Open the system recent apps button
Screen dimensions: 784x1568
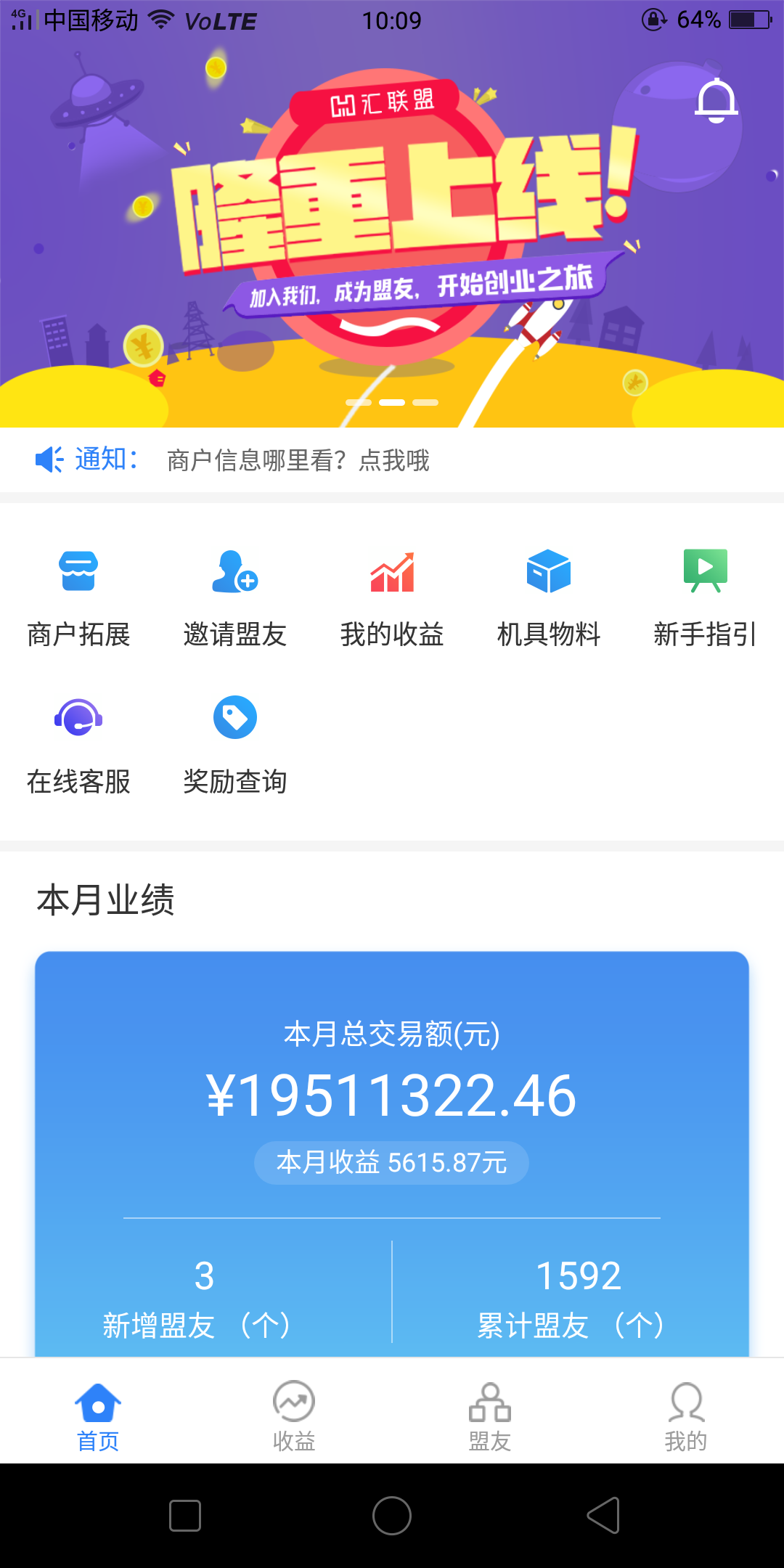(185, 1516)
